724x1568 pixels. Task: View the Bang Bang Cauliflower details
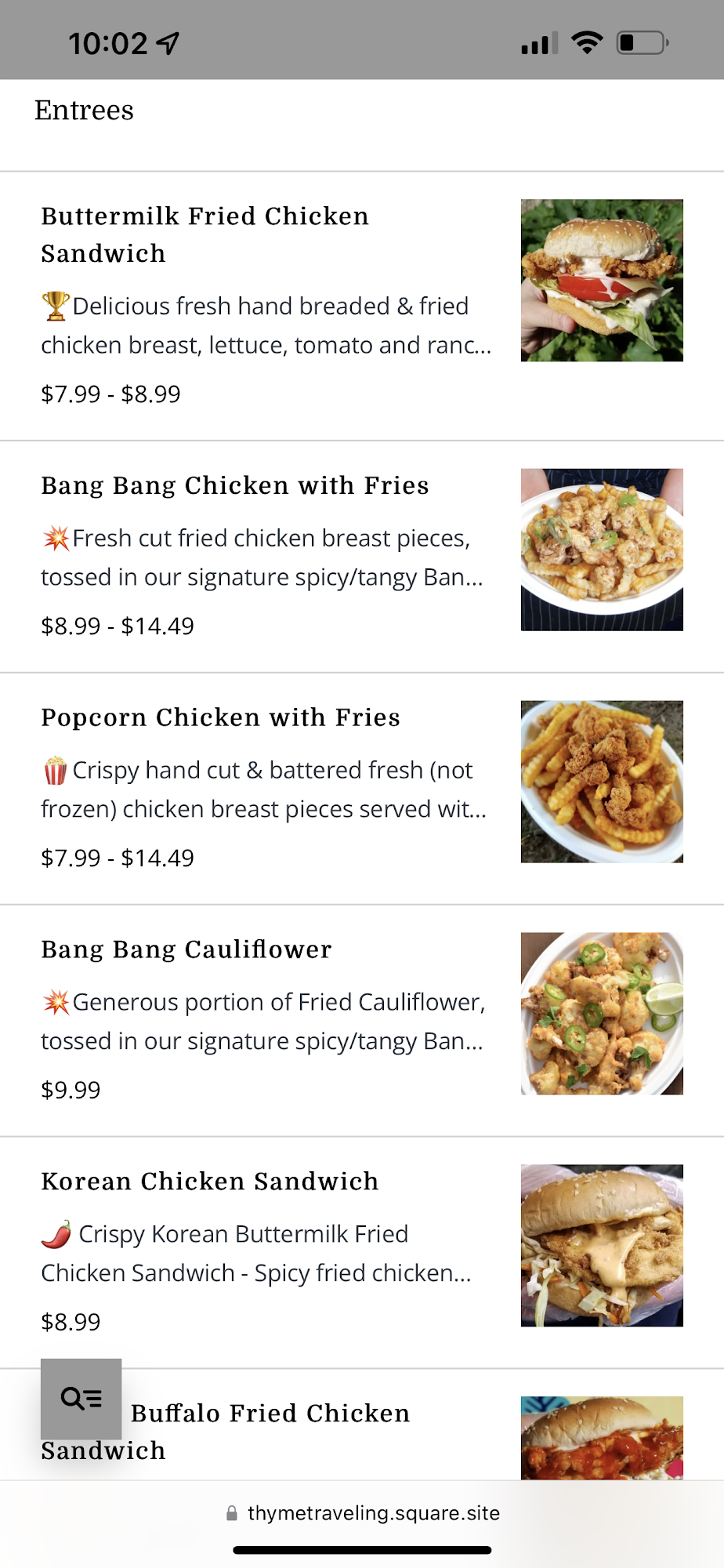click(186, 950)
